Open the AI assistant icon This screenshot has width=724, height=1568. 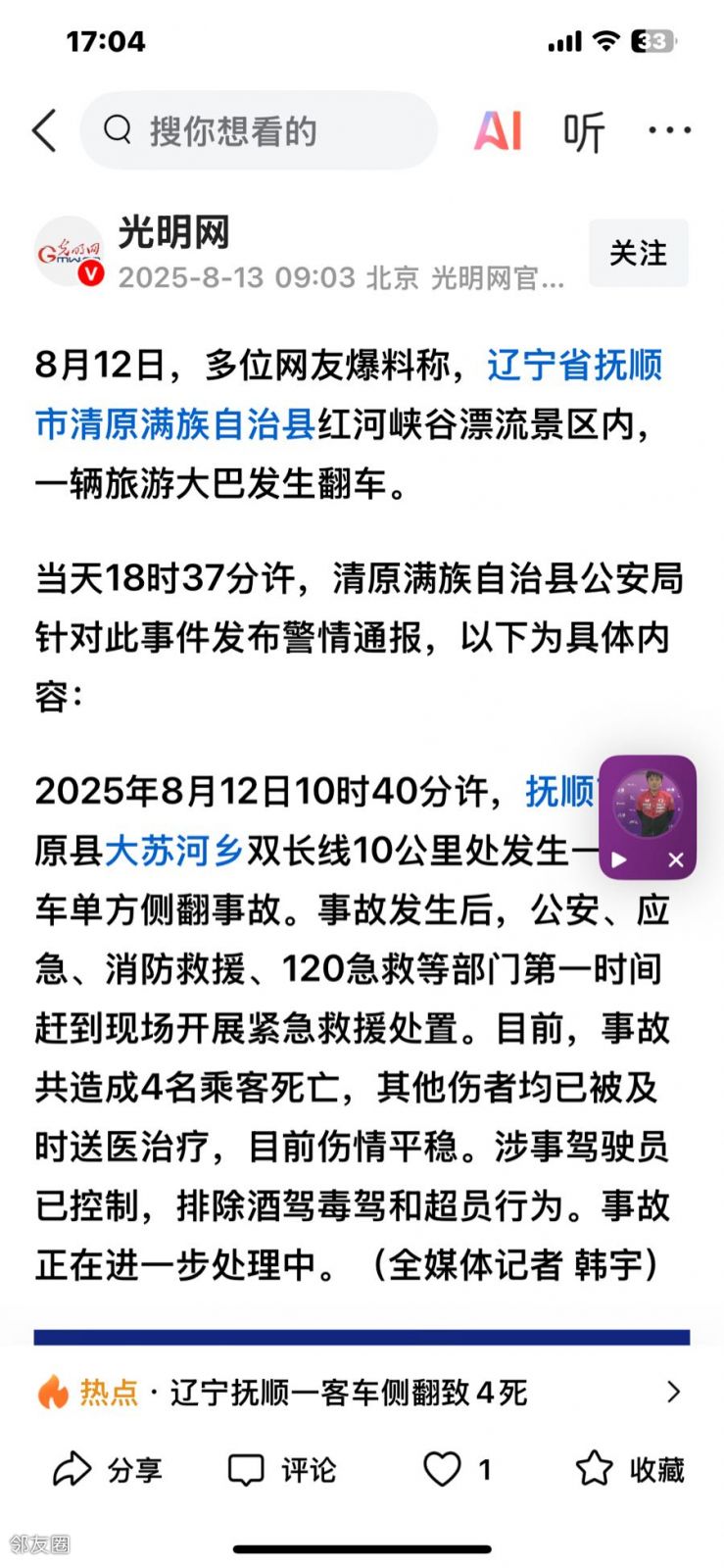pyautogui.click(x=498, y=130)
